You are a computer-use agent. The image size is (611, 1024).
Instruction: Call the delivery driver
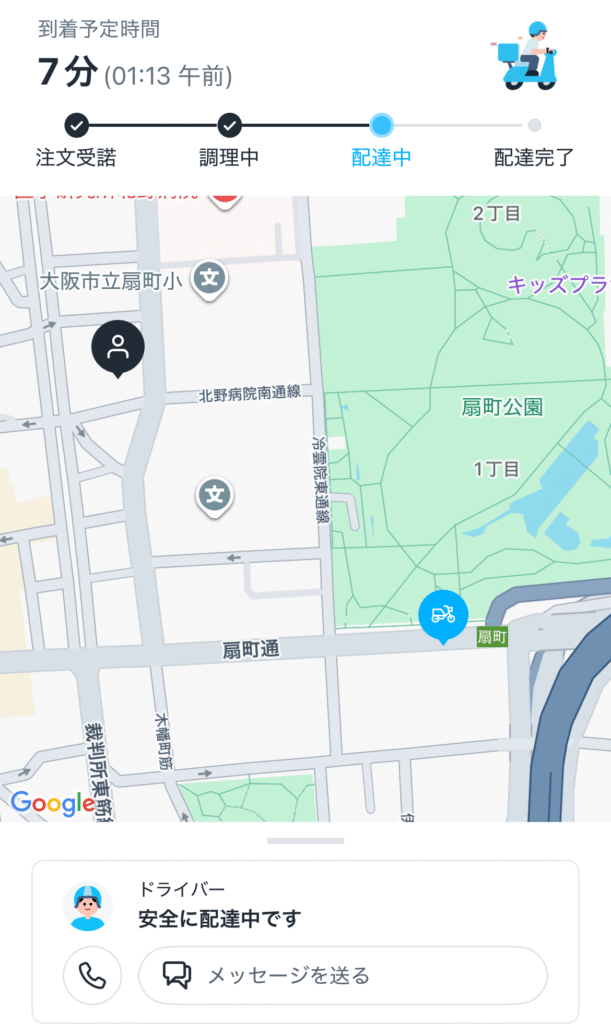click(92, 975)
